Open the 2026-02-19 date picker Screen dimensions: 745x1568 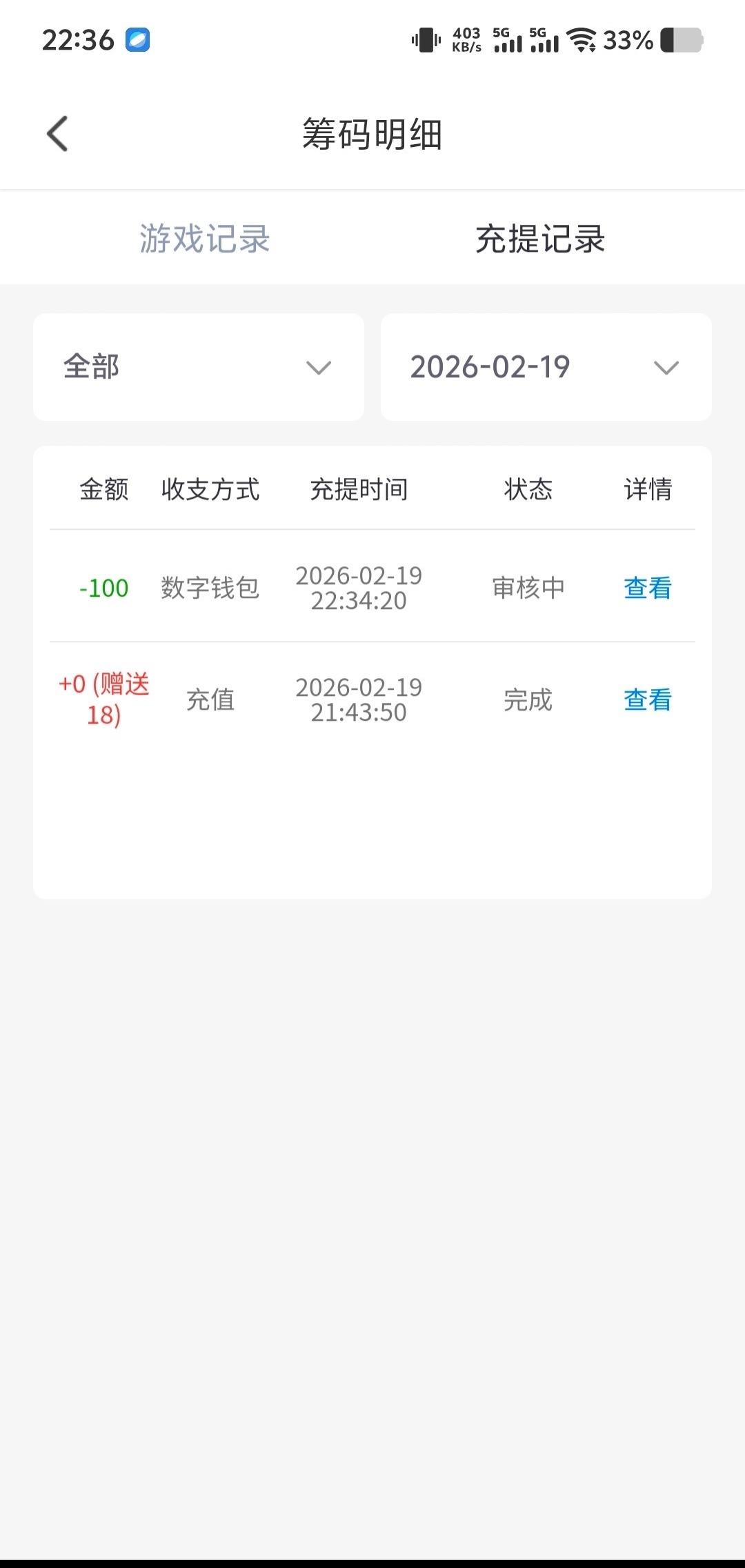pyautogui.click(x=546, y=367)
